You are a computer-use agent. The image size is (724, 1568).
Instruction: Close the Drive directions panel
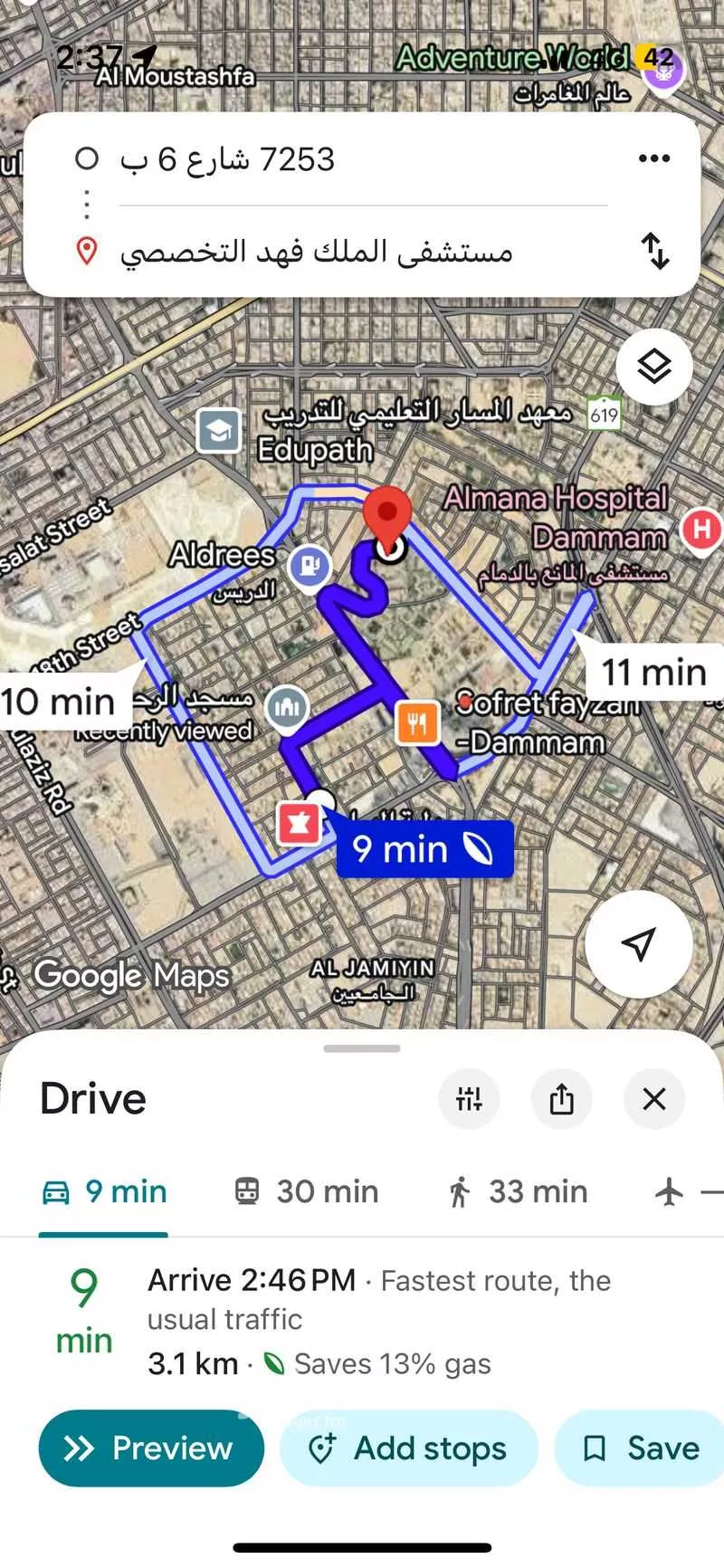[x=653, y=1099]
